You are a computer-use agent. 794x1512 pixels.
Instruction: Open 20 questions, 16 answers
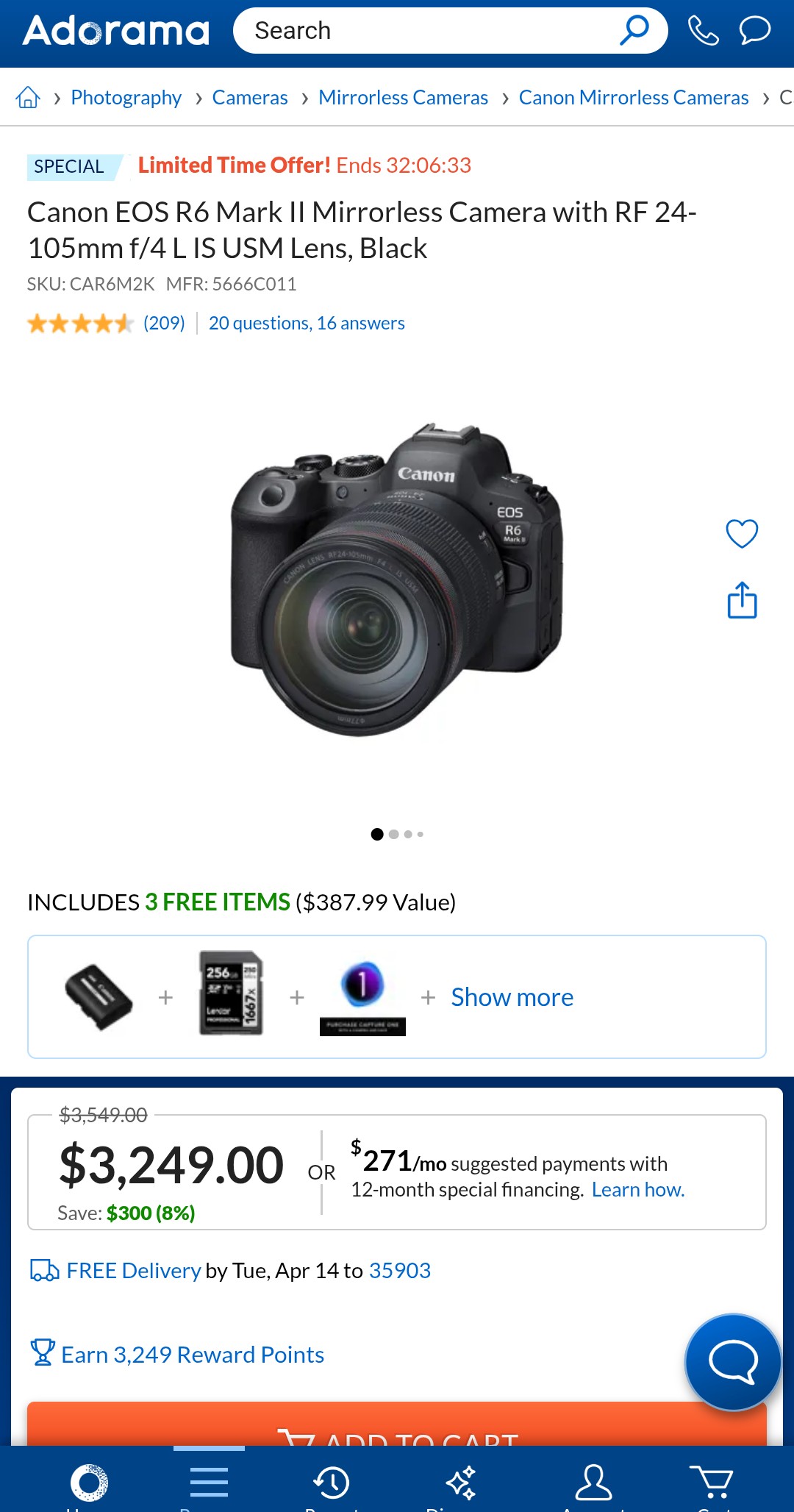[307, 323]
